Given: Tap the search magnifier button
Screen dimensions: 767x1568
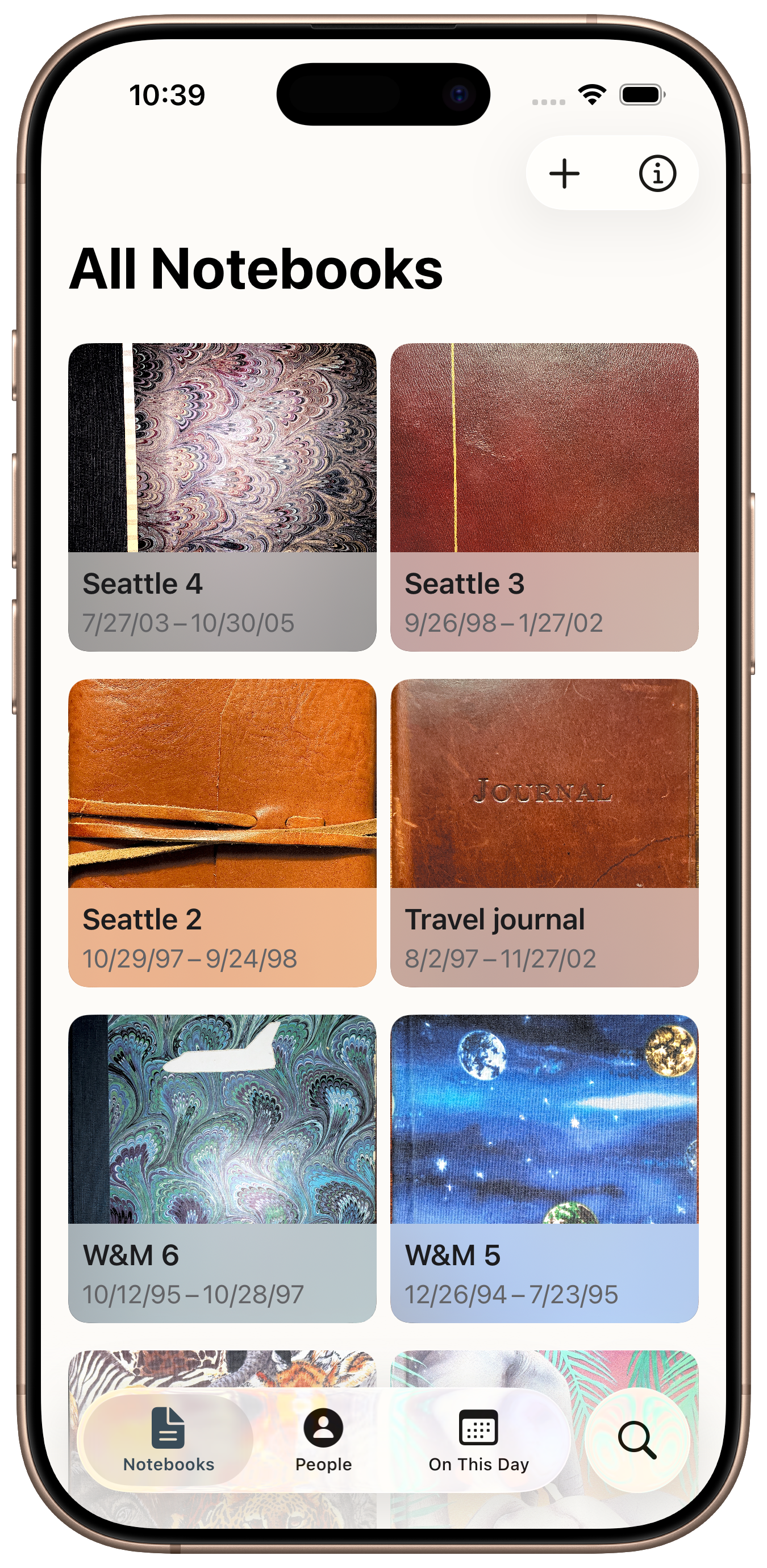Looking at the screenshot, I should click(x=637, y=1440).
